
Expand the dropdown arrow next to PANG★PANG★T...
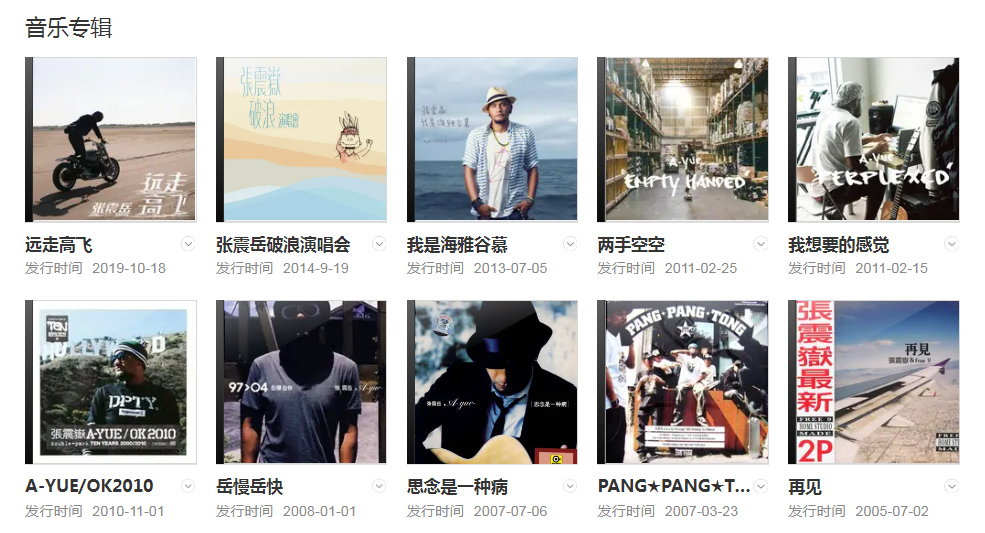click(x=761, y=486)
